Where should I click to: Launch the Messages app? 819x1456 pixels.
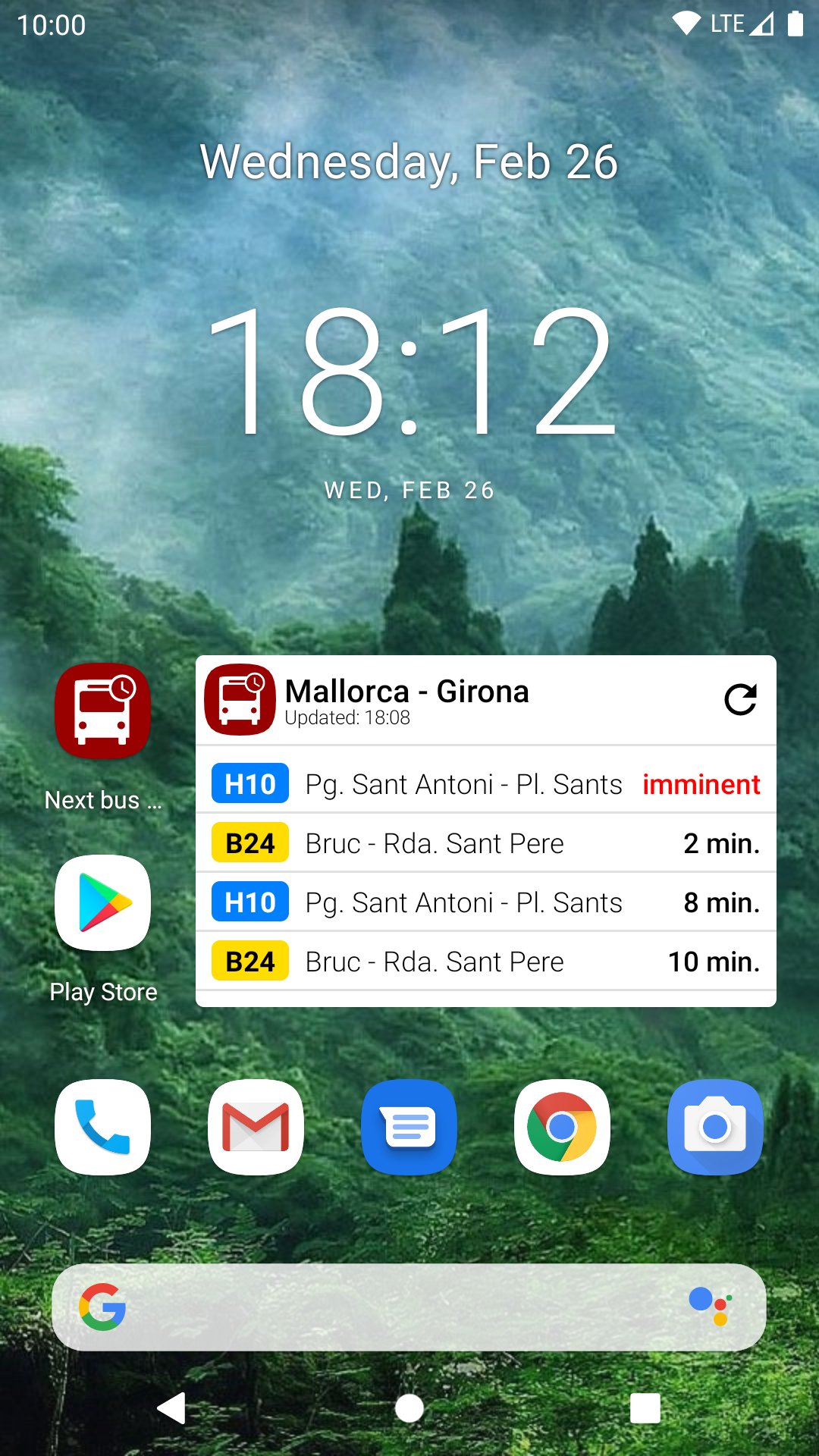[x=409, y=1127]
